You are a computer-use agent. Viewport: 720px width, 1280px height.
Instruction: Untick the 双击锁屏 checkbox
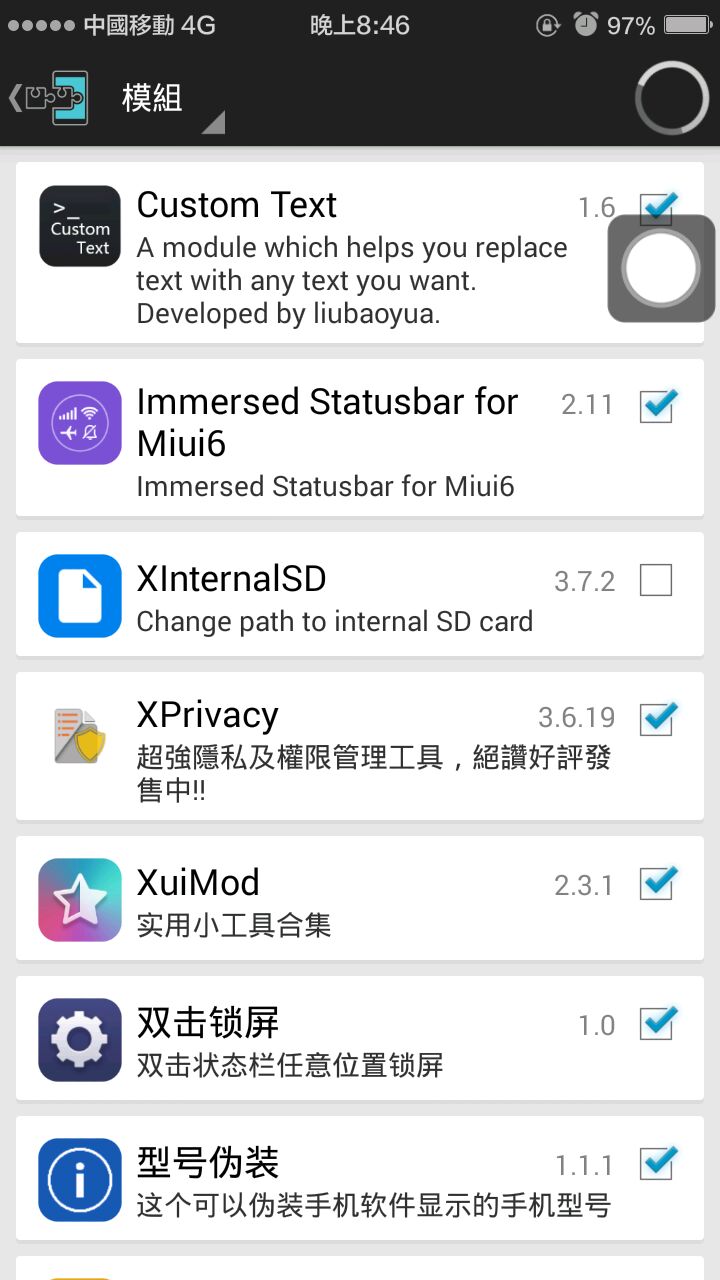click(x=656, y=1024)
